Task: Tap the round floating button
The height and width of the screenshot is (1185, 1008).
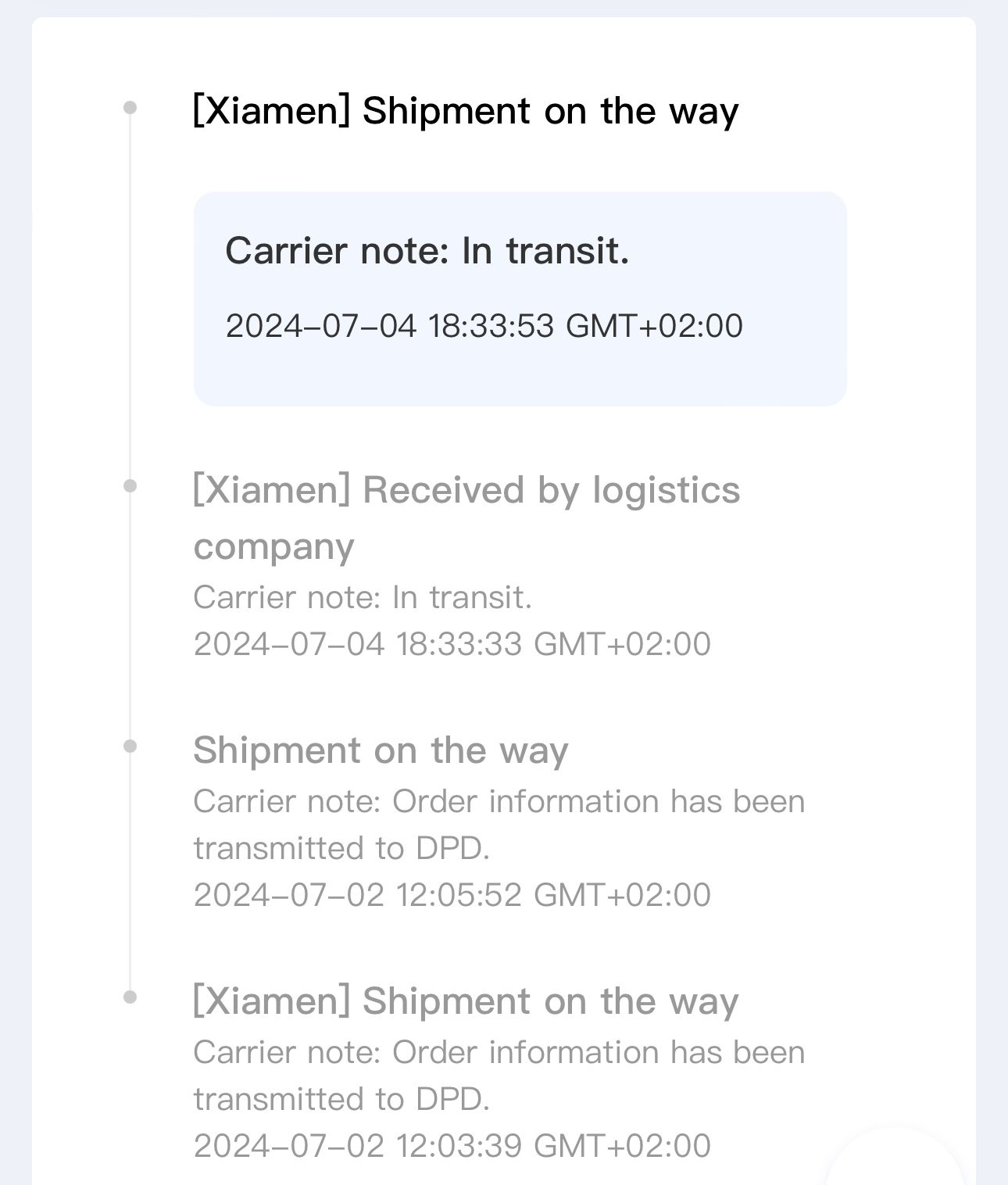Action: click(895, 1165)
